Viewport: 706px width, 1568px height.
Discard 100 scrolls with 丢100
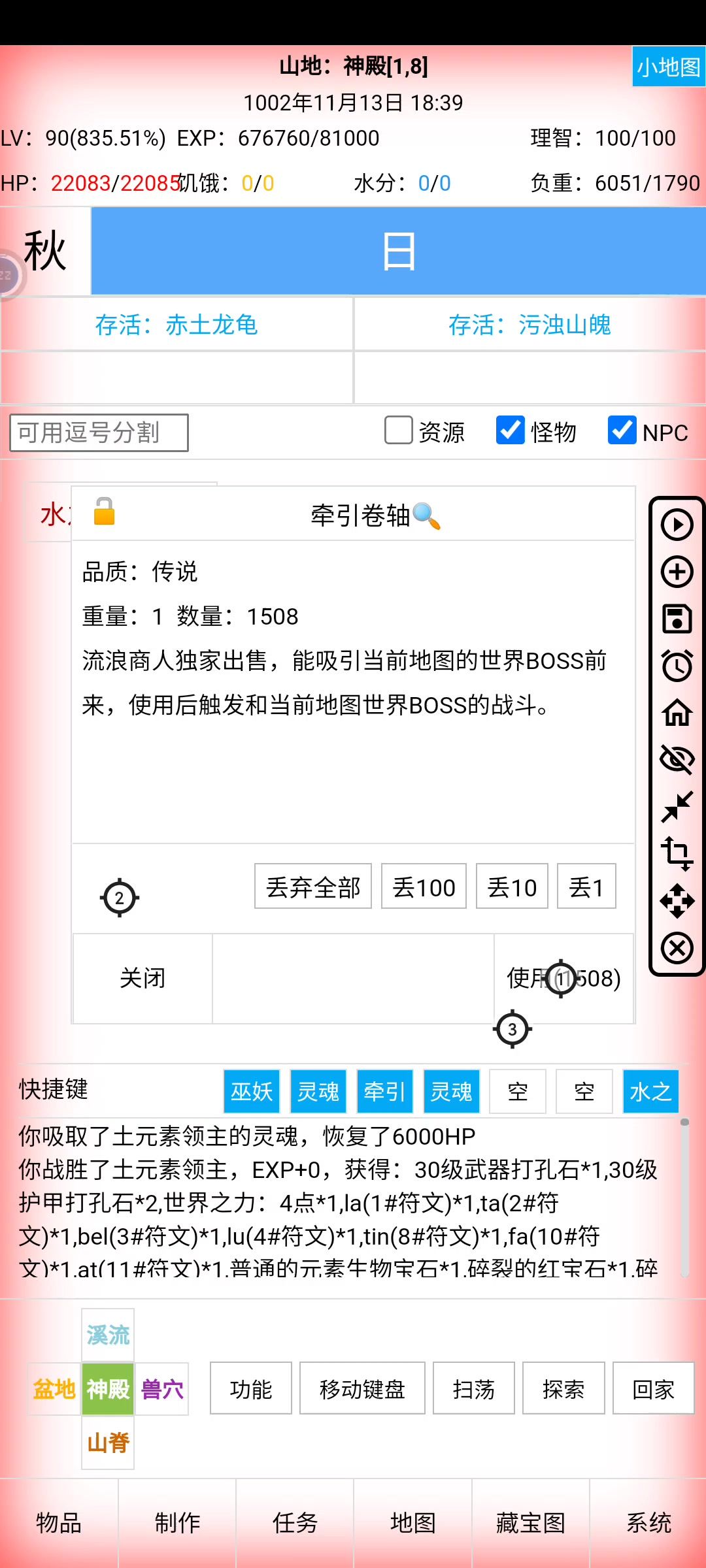pyautogui.click(x=424, y=887)
